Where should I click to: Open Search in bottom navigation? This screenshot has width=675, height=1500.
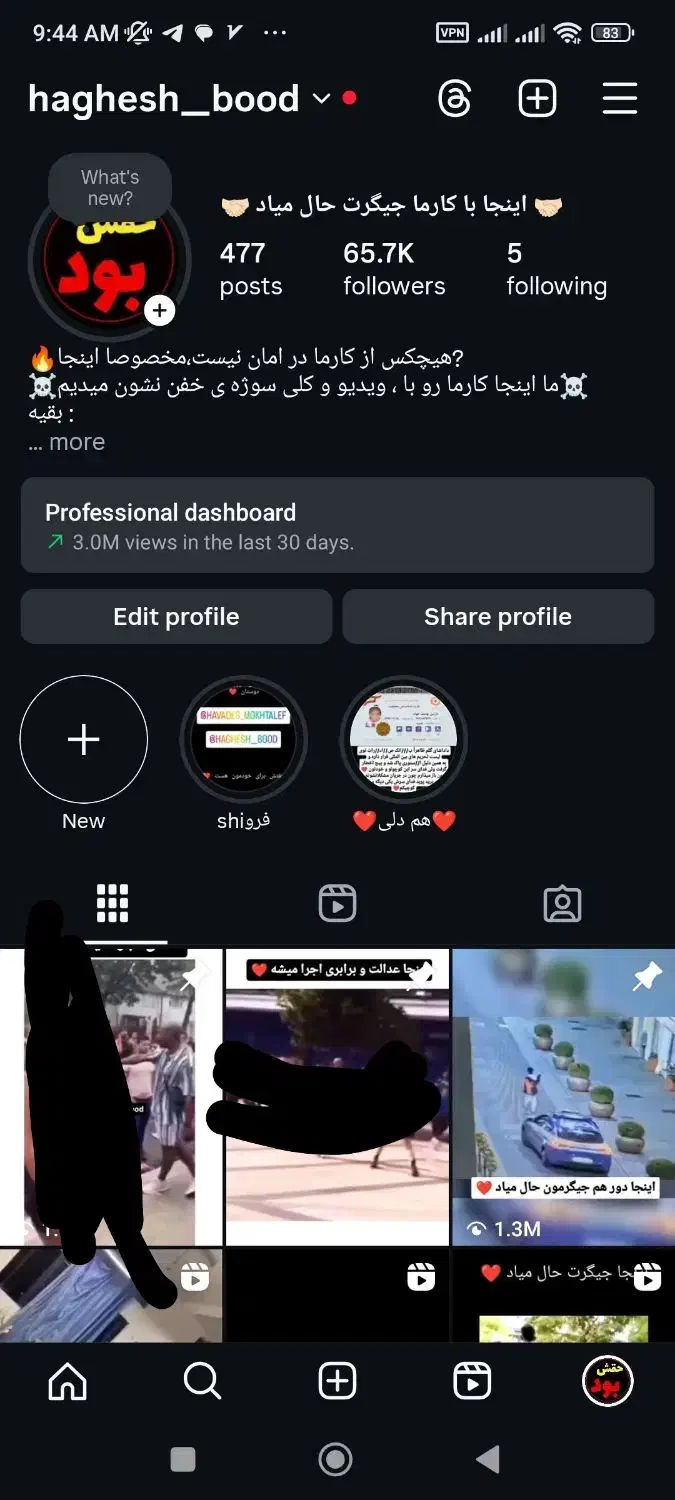click(202, 1382)
